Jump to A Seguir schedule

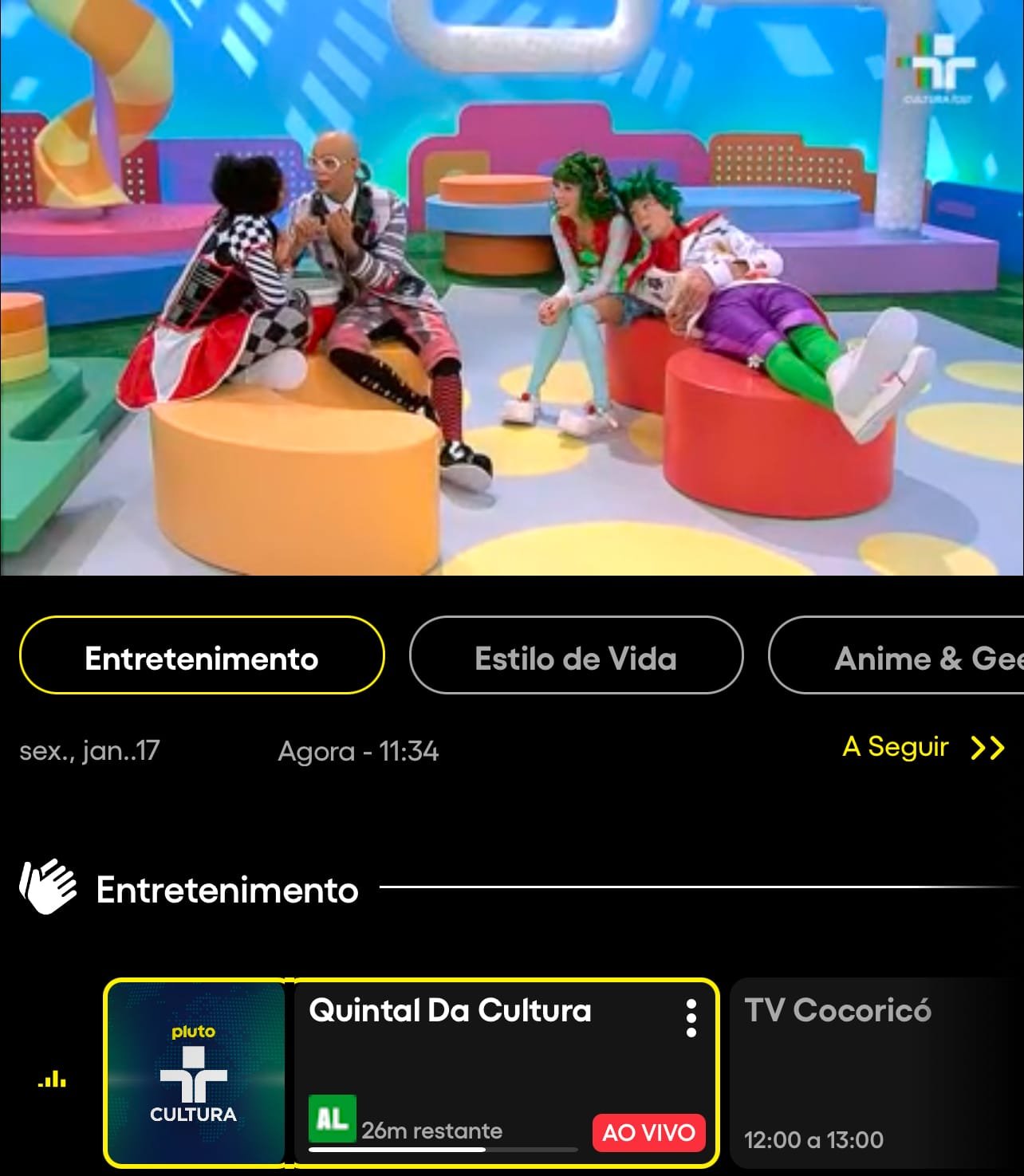click(924, 747)
